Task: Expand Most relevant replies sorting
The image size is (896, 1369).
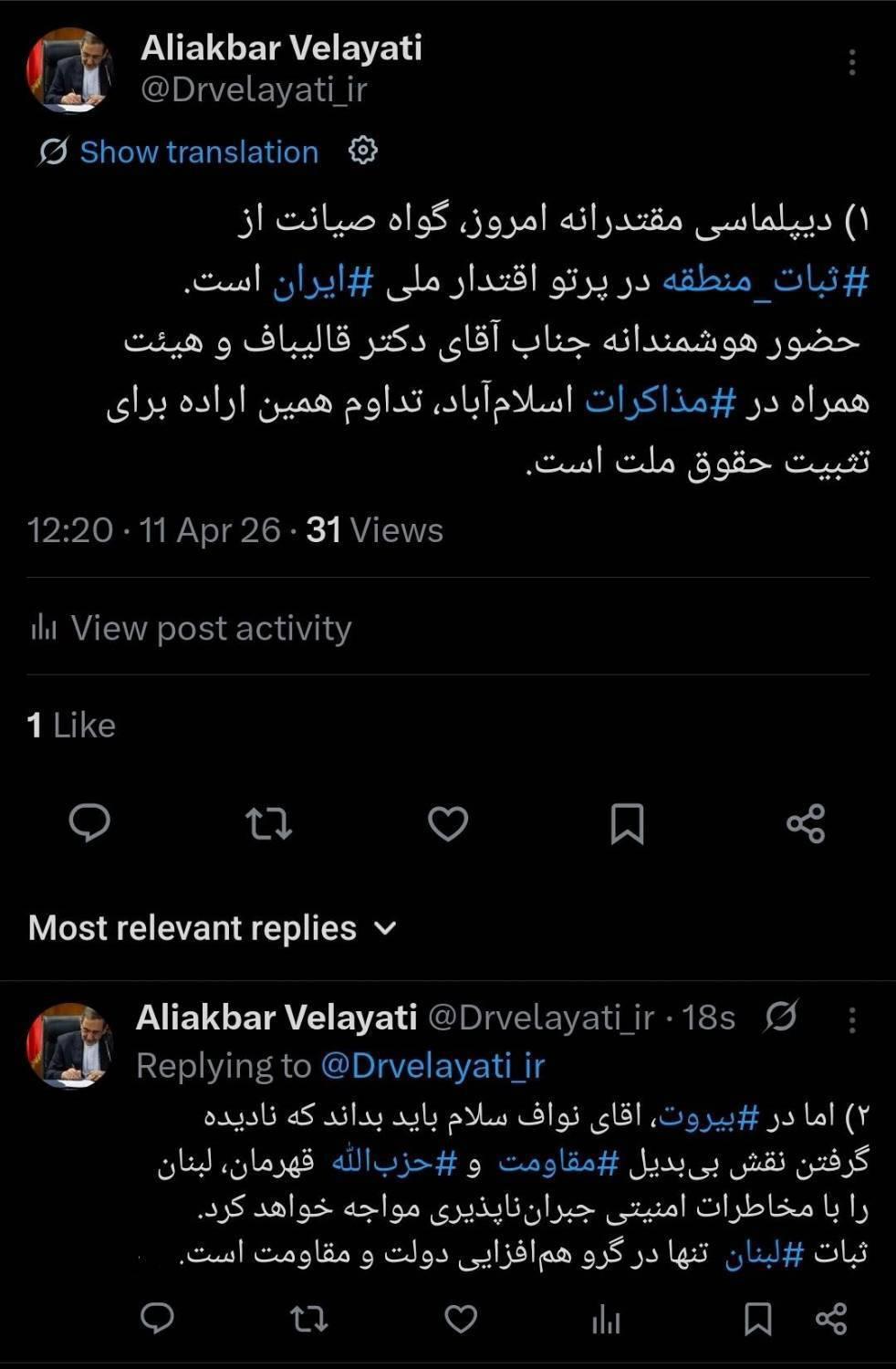Action: (x=213, y=928)
